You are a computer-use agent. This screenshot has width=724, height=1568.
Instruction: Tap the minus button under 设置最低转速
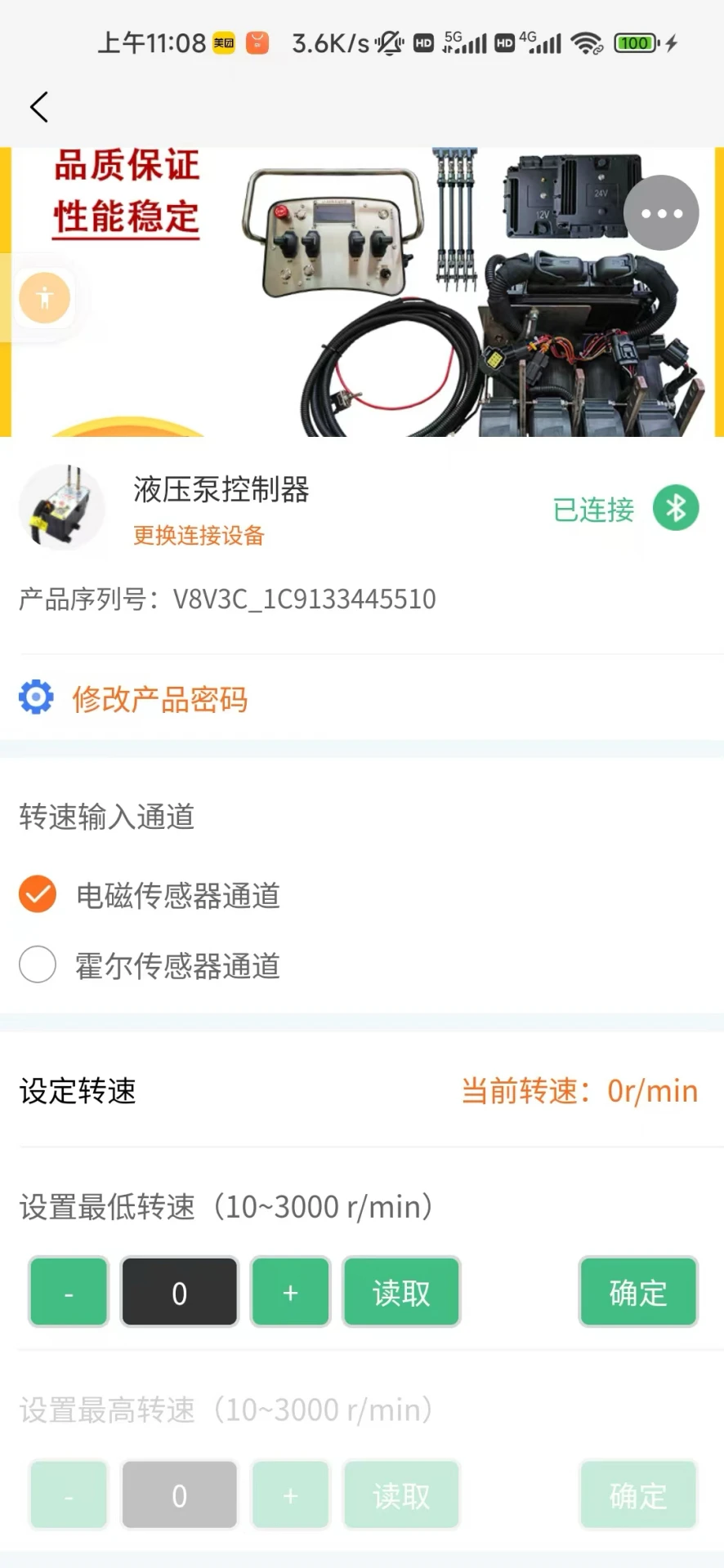pos(68,1291)
